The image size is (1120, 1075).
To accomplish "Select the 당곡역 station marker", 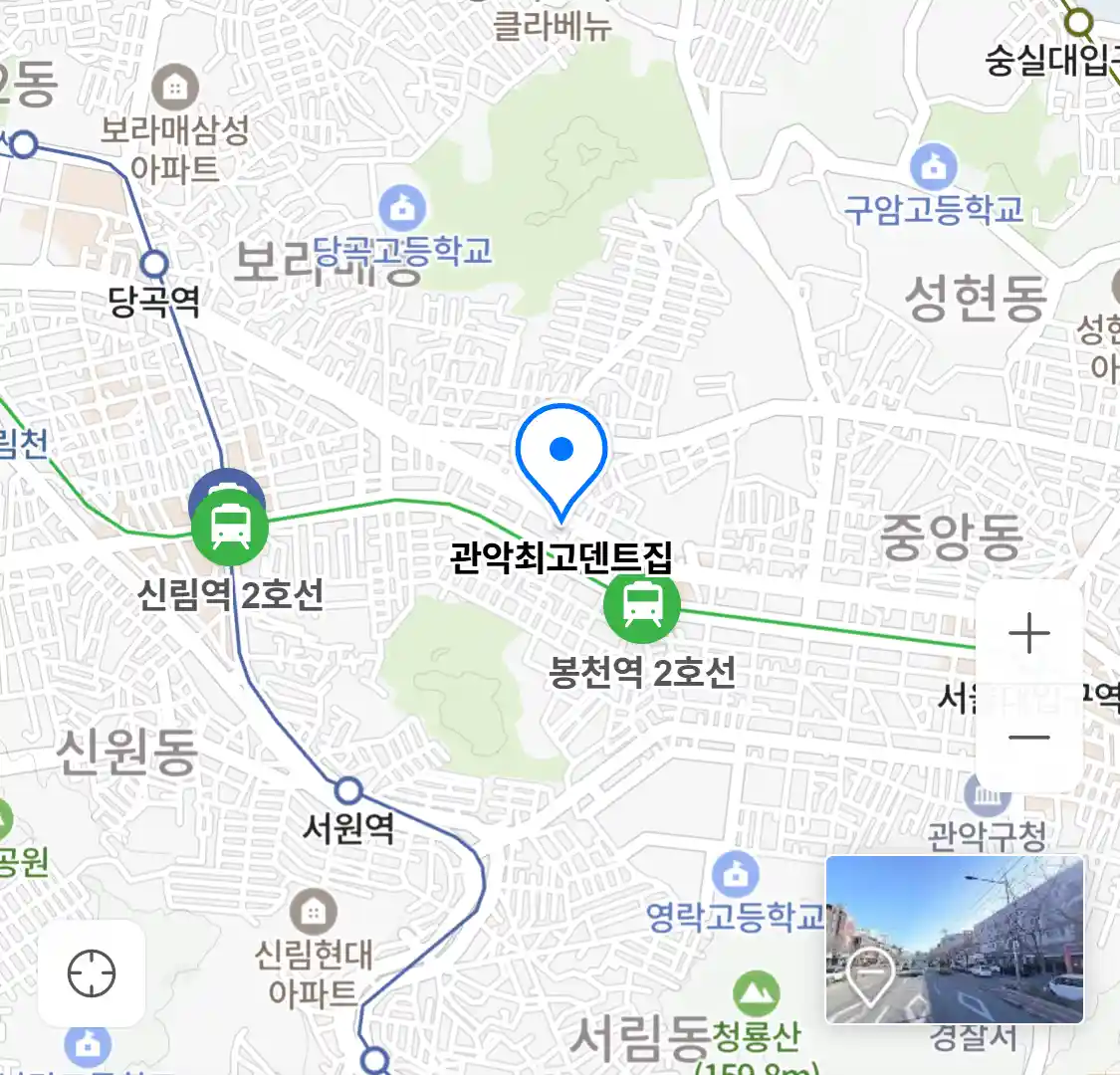I will (x=154, y=265).
